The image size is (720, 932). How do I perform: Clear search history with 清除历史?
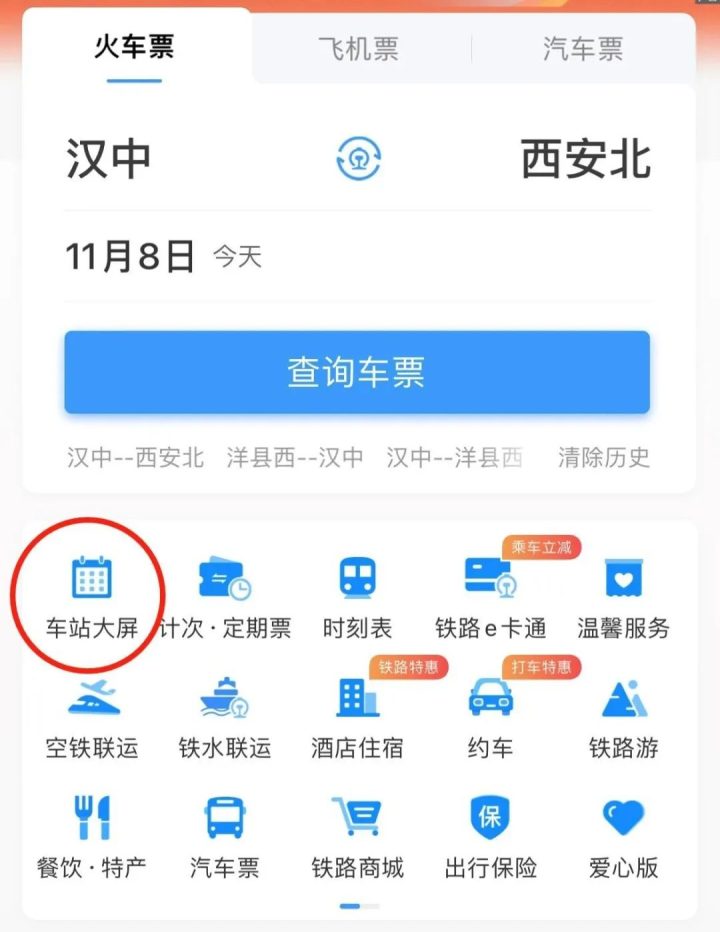604,458
